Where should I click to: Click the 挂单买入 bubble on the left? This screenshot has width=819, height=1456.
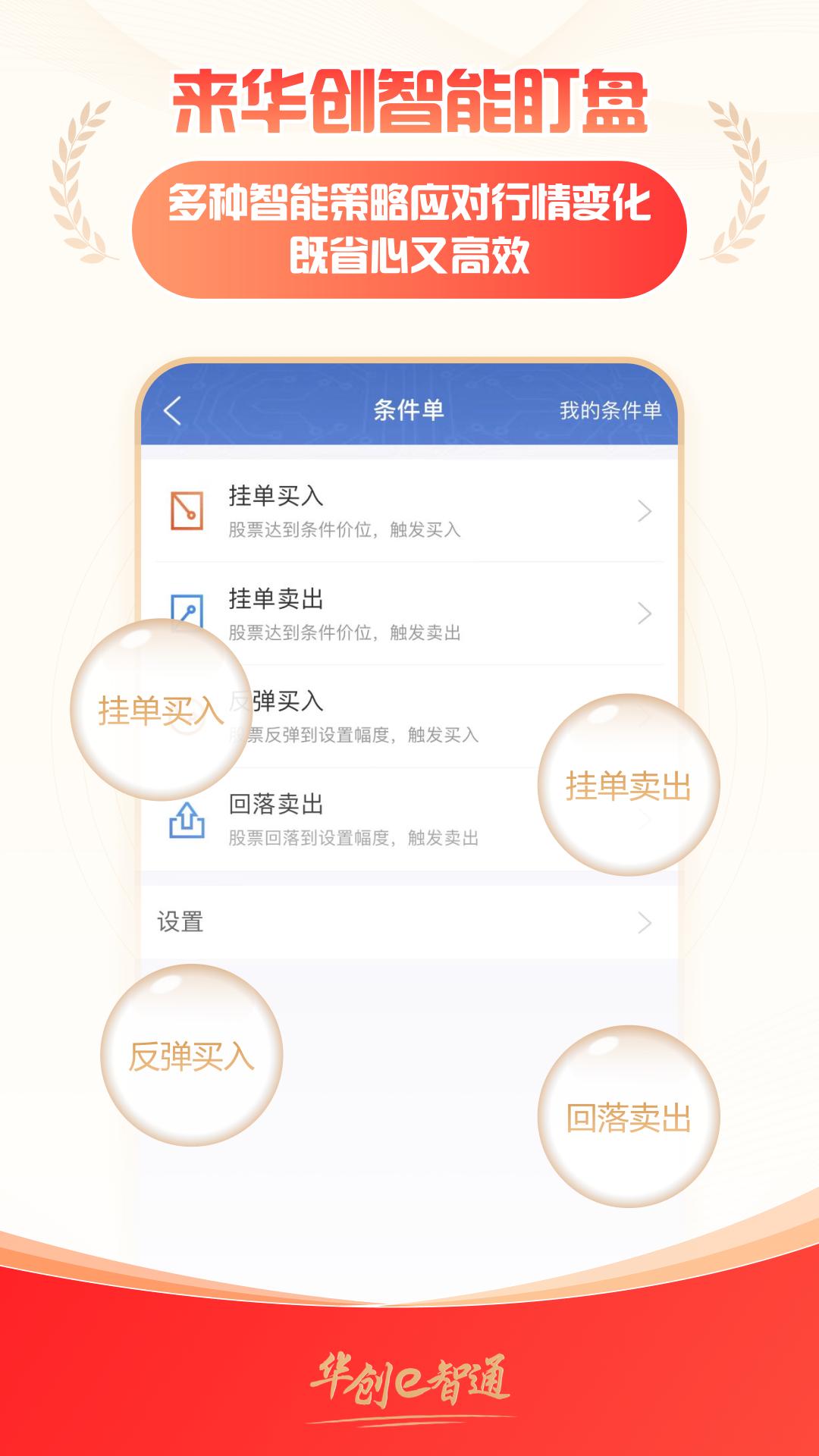(x=161, y=709)
